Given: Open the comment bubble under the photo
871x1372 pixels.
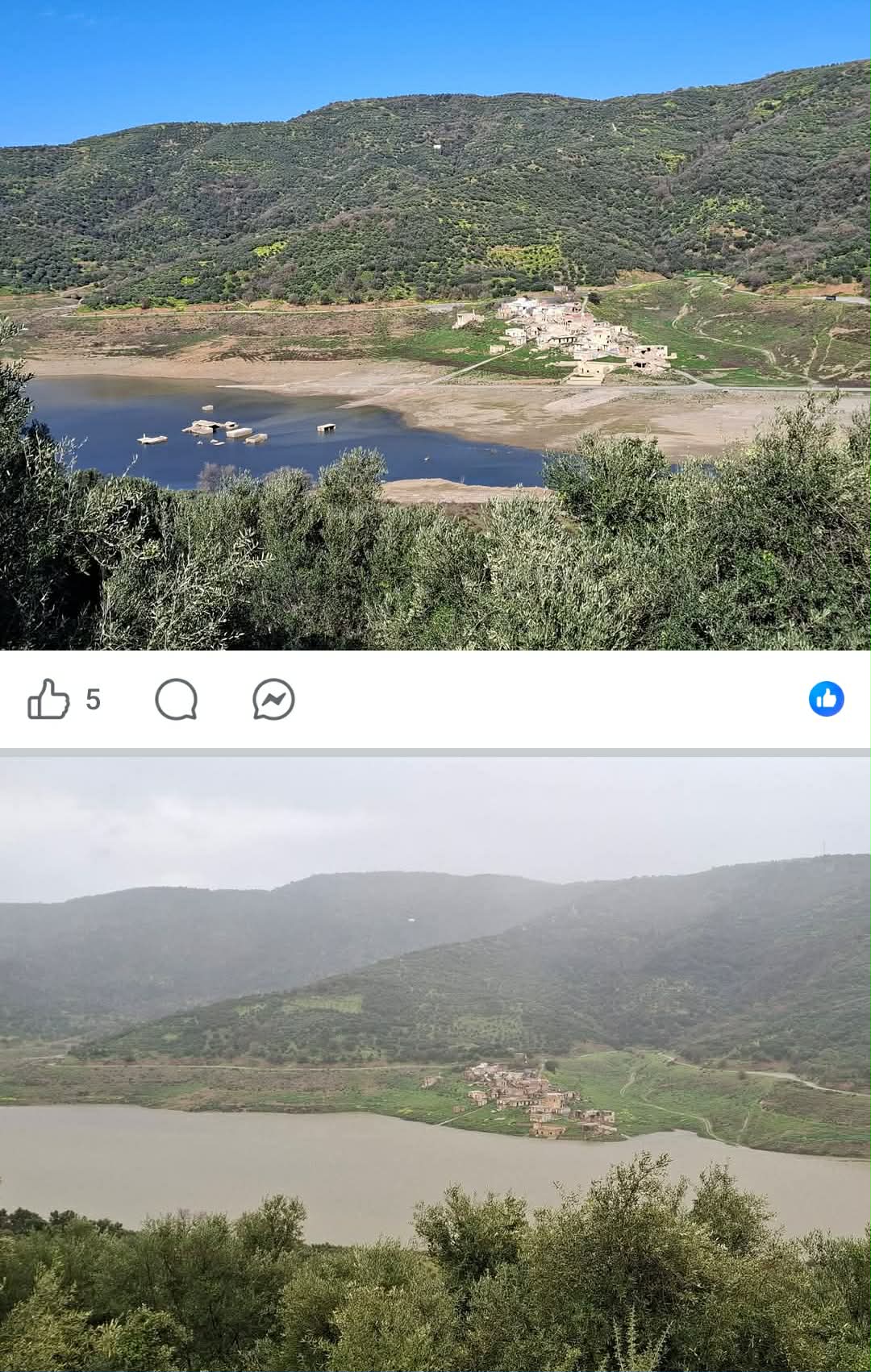Looking at the screenshot, I should pos(176,699).
